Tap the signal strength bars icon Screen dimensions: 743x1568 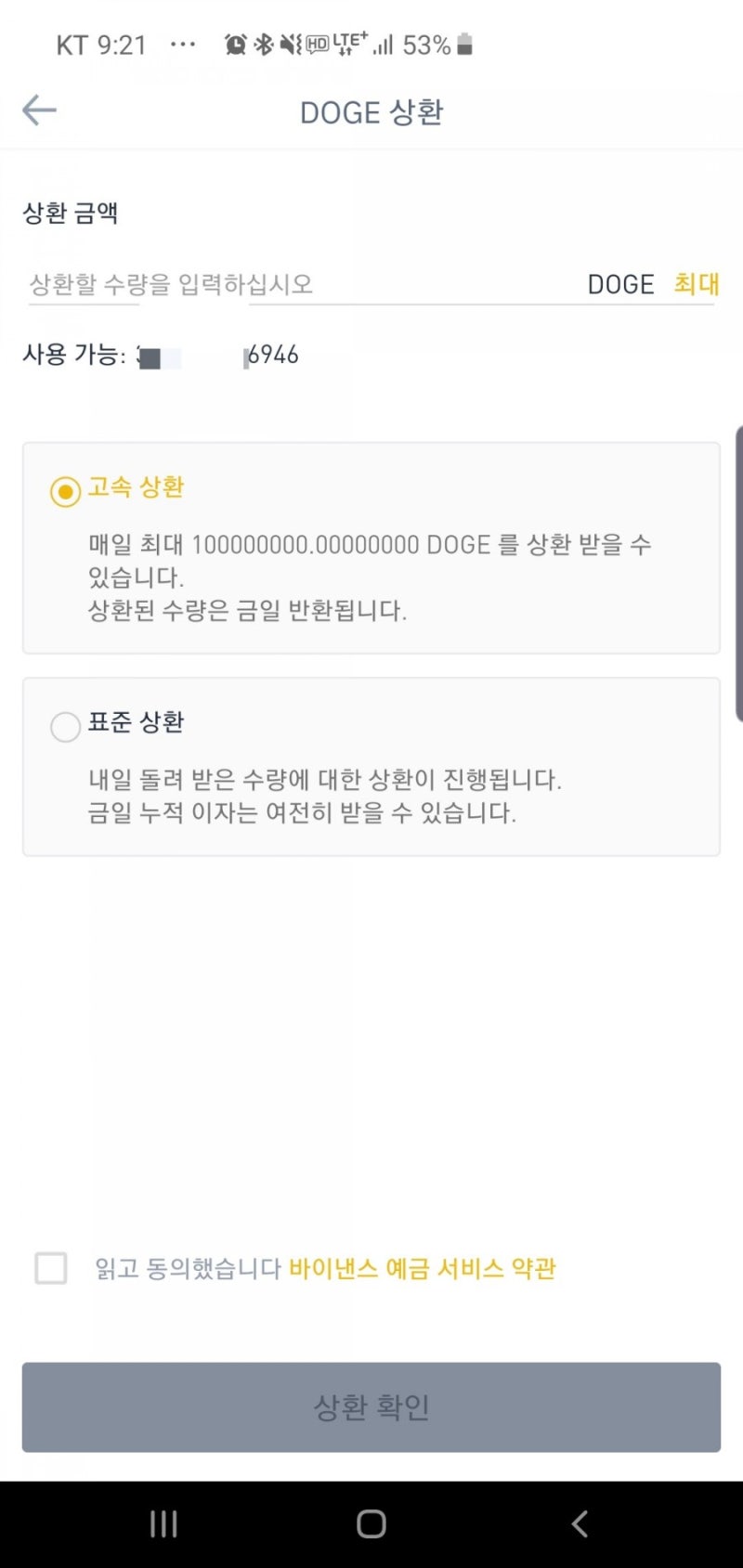pos(384,45)
